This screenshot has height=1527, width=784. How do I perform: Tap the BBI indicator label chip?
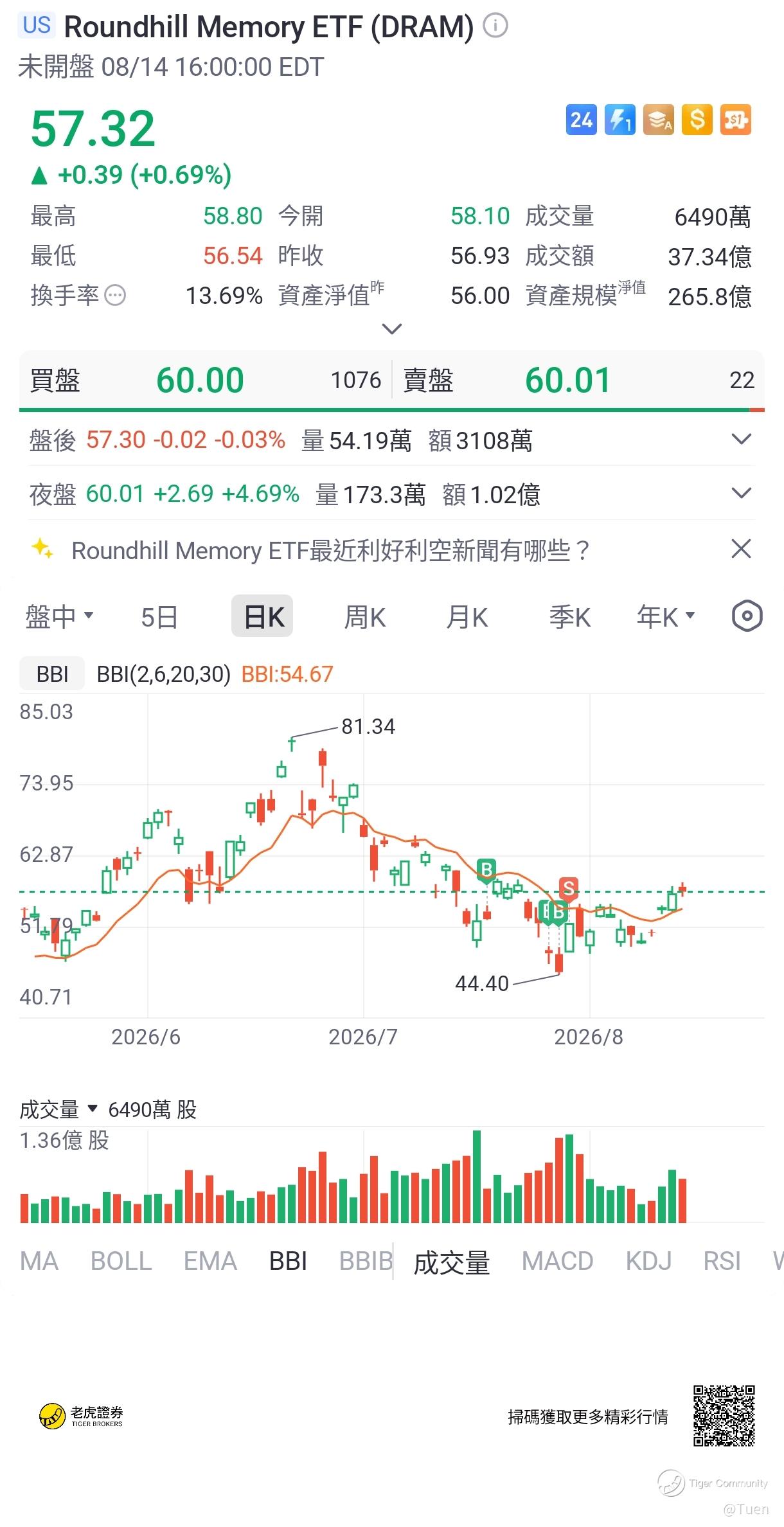(52, 674)
